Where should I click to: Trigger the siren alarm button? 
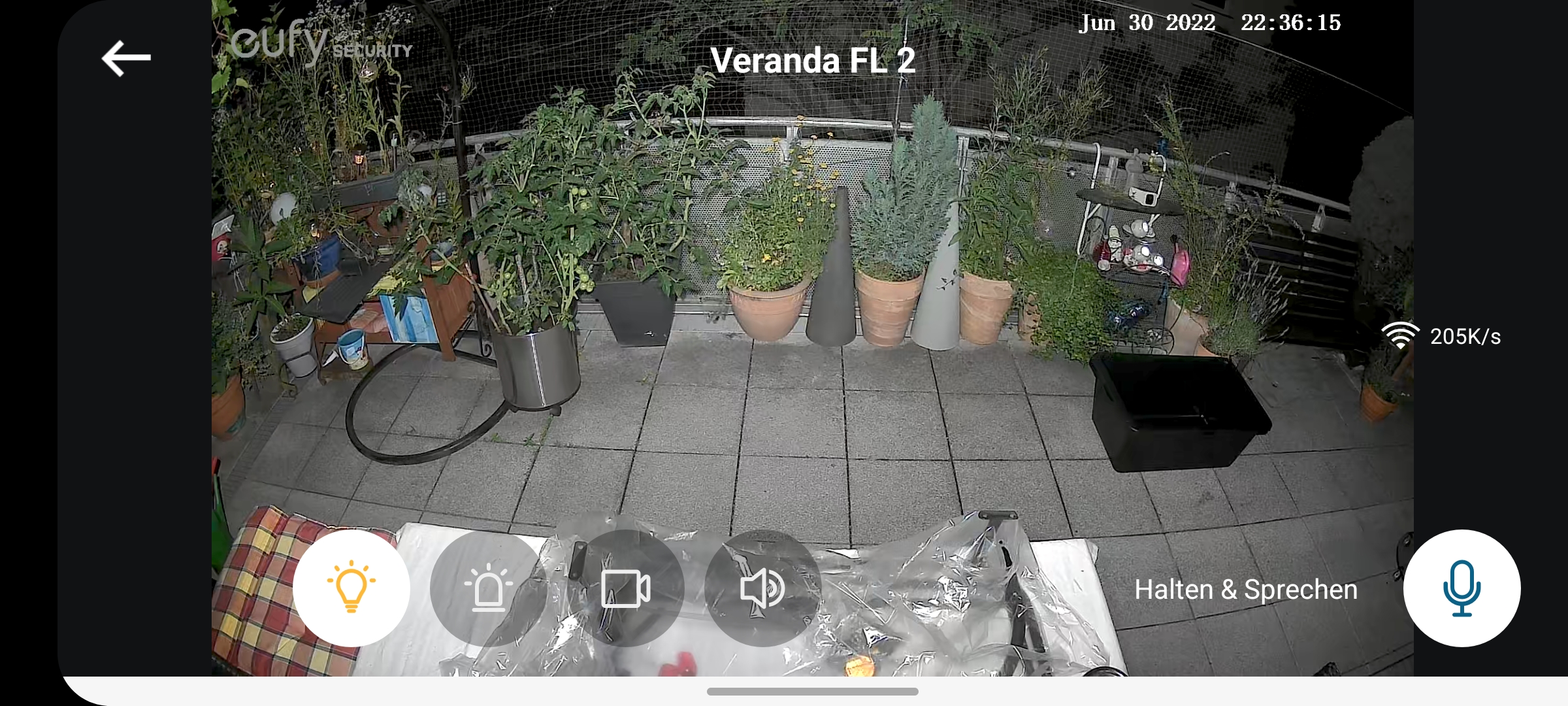pyautogui.click(x=488, y=588)
